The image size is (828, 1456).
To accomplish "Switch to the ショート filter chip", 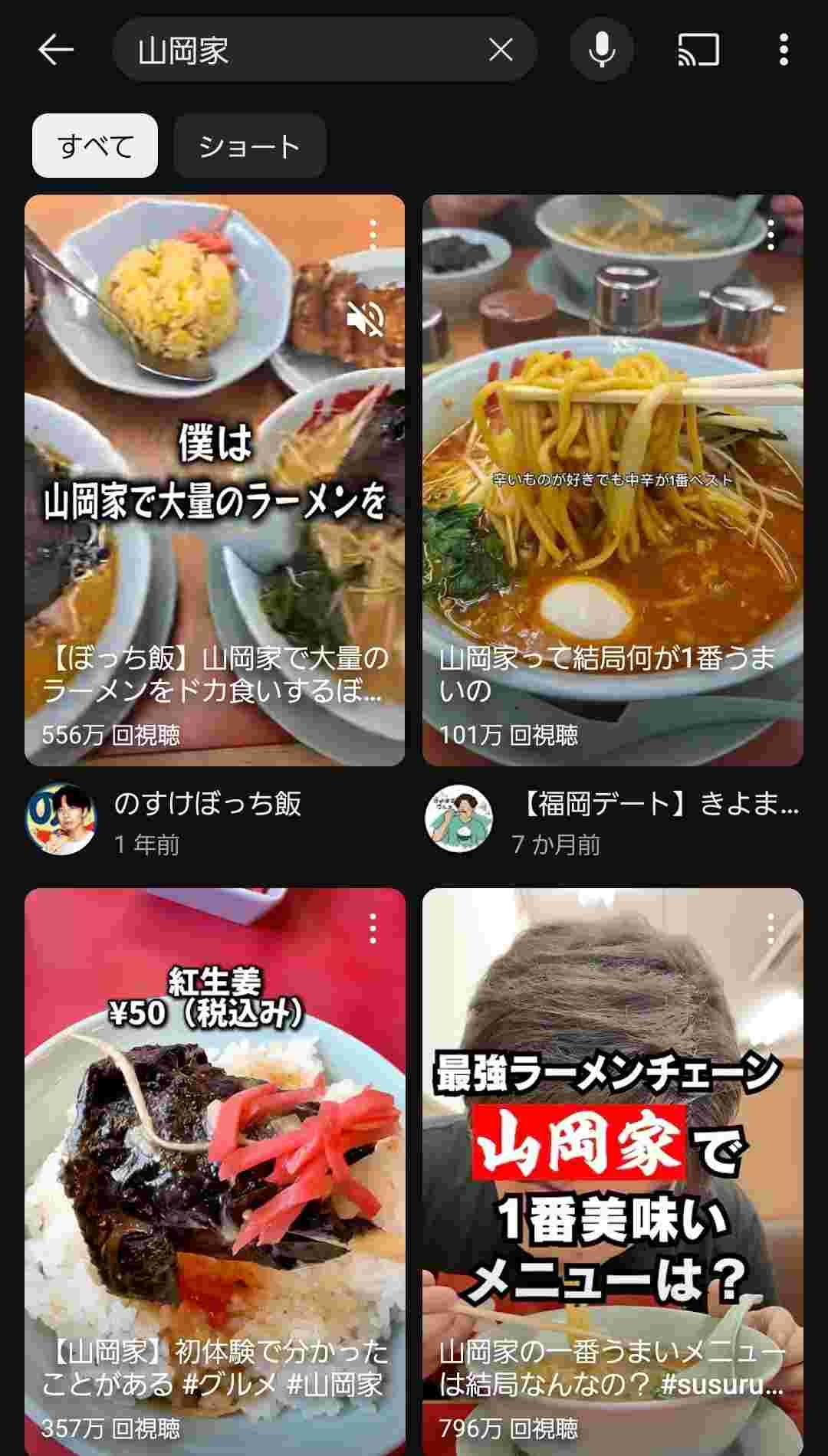I will tap(250, 146).
